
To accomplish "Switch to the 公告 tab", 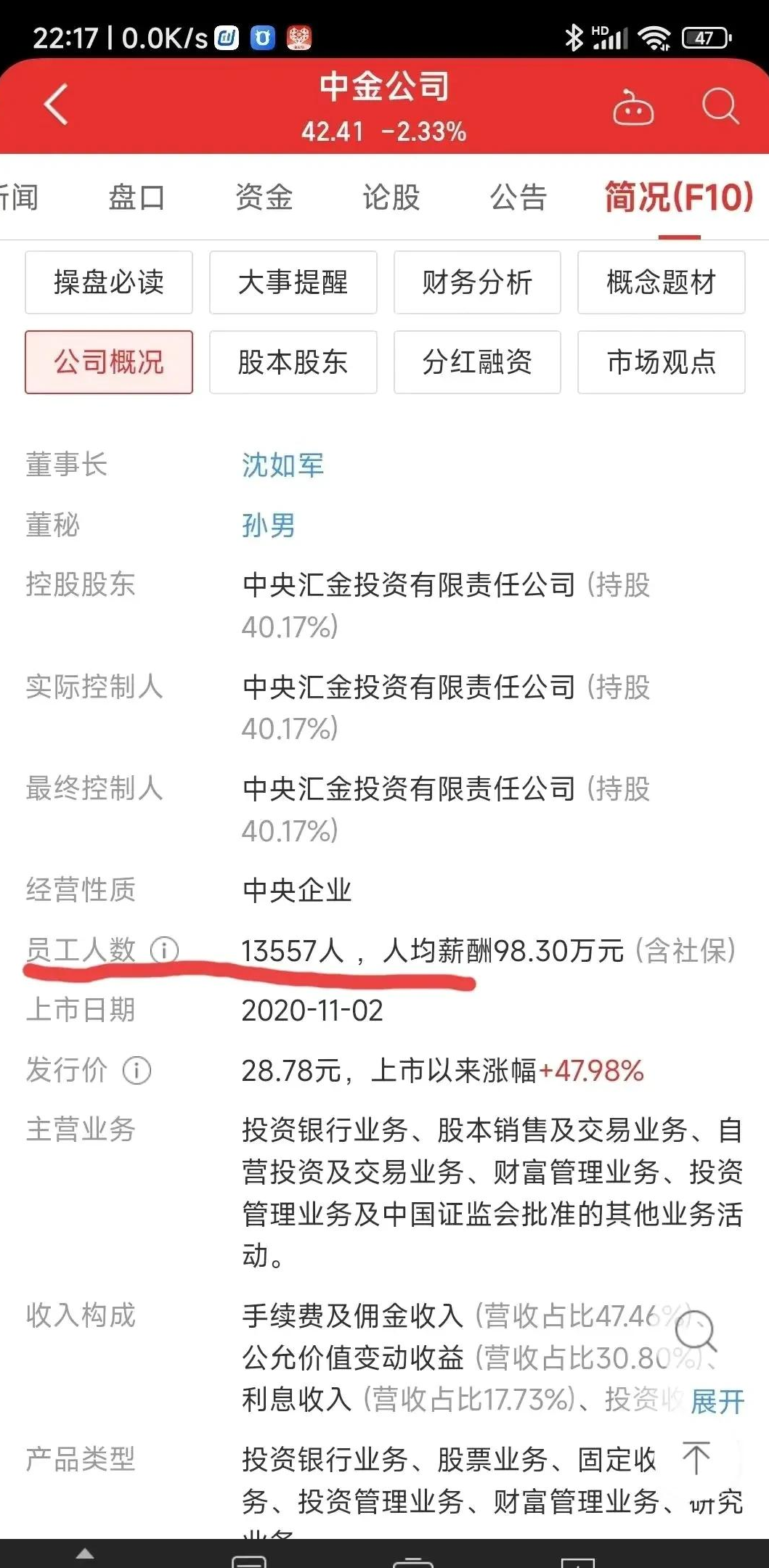I will [518, 197].
